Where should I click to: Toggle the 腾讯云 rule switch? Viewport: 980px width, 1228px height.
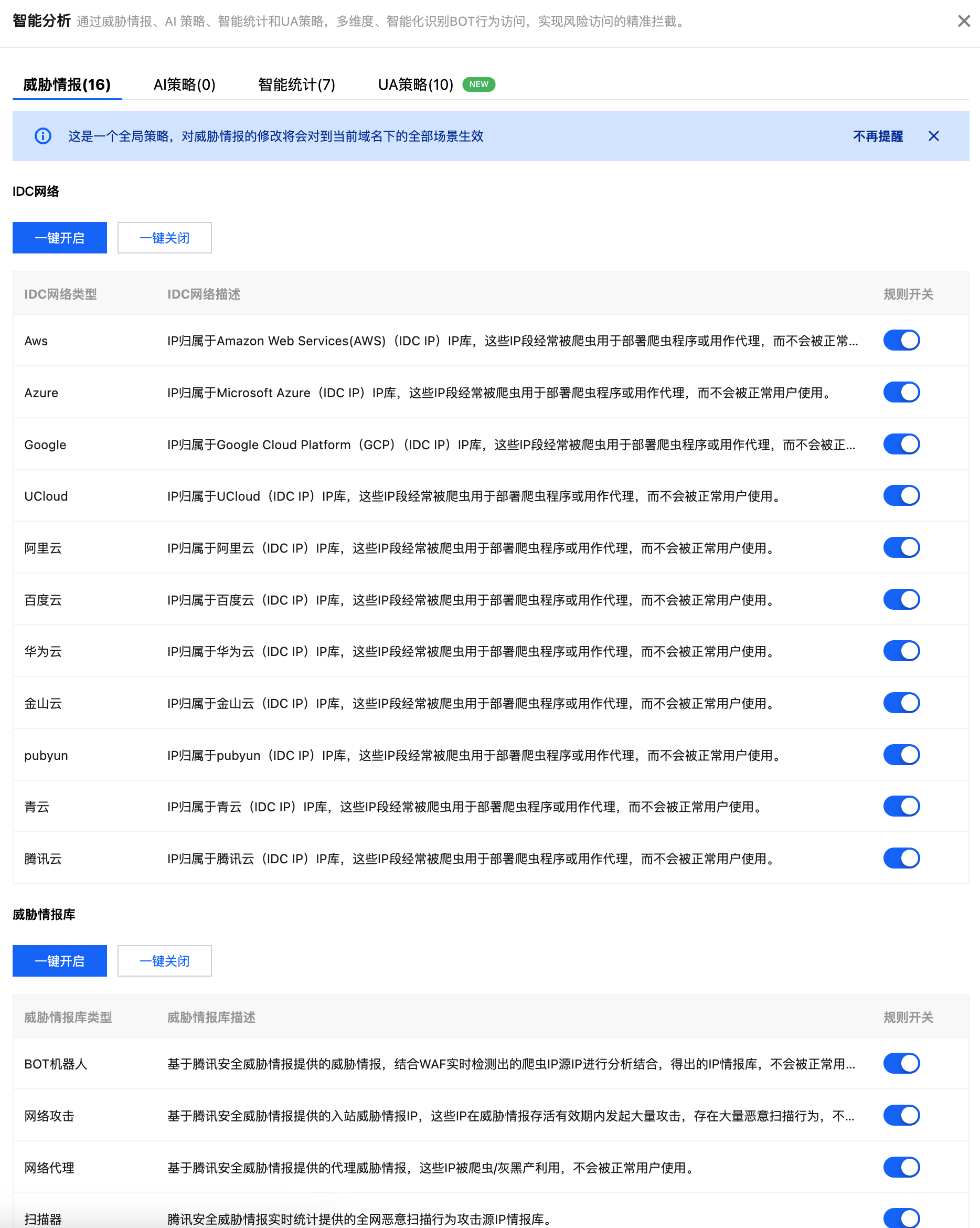point(901,859)
